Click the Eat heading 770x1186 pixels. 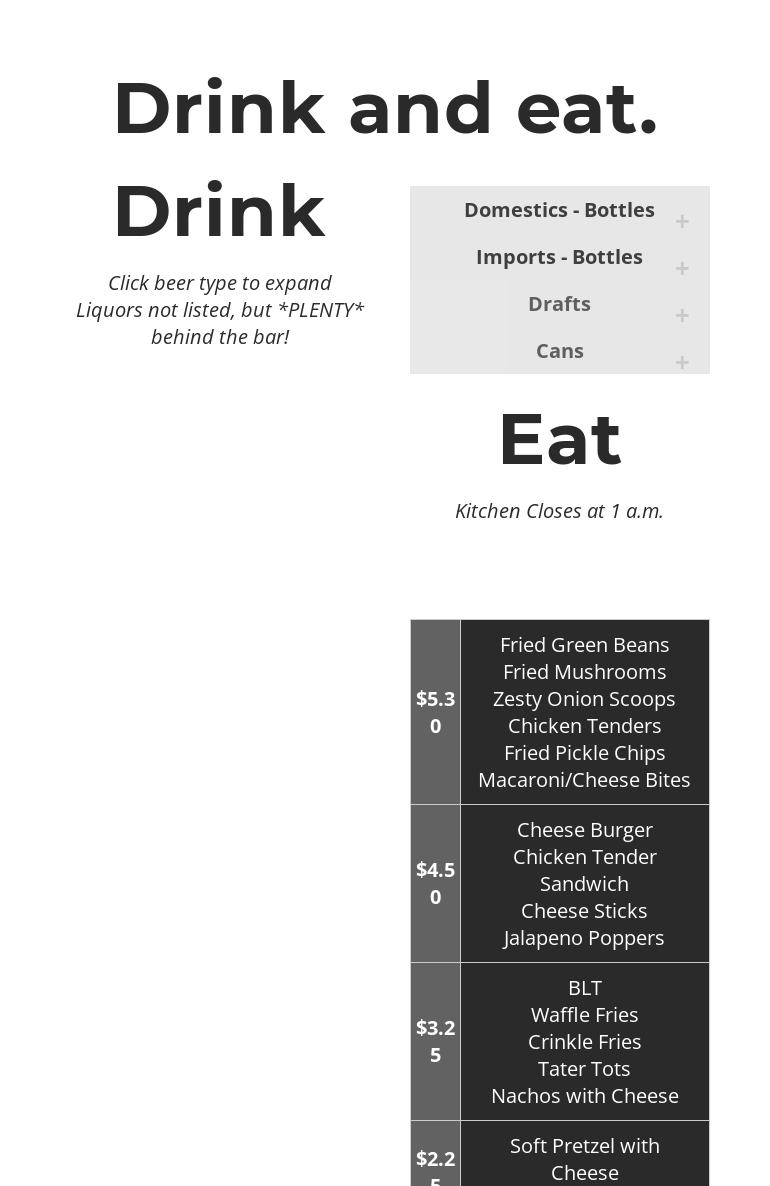point(559,438)
